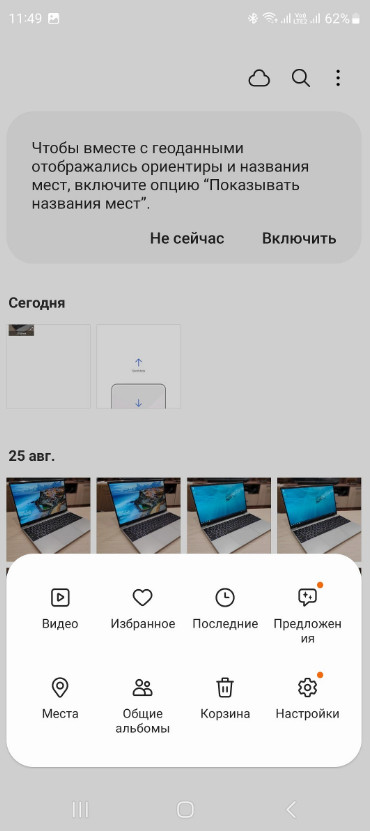The height and width of the screenshot is (831, 370).
Task: Go back with the system back button
Action: pos(290,809)
